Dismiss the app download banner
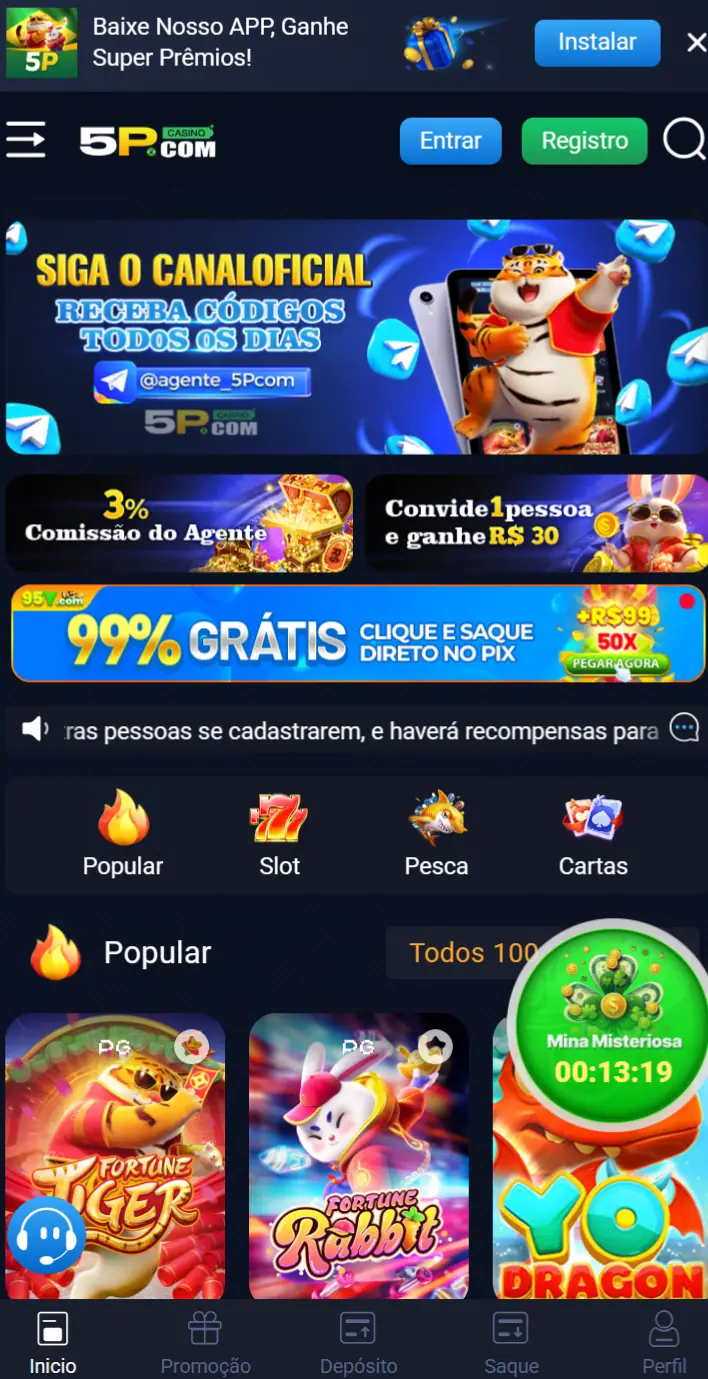This screenshot has width=708, height=1379. tap(696, 43)
